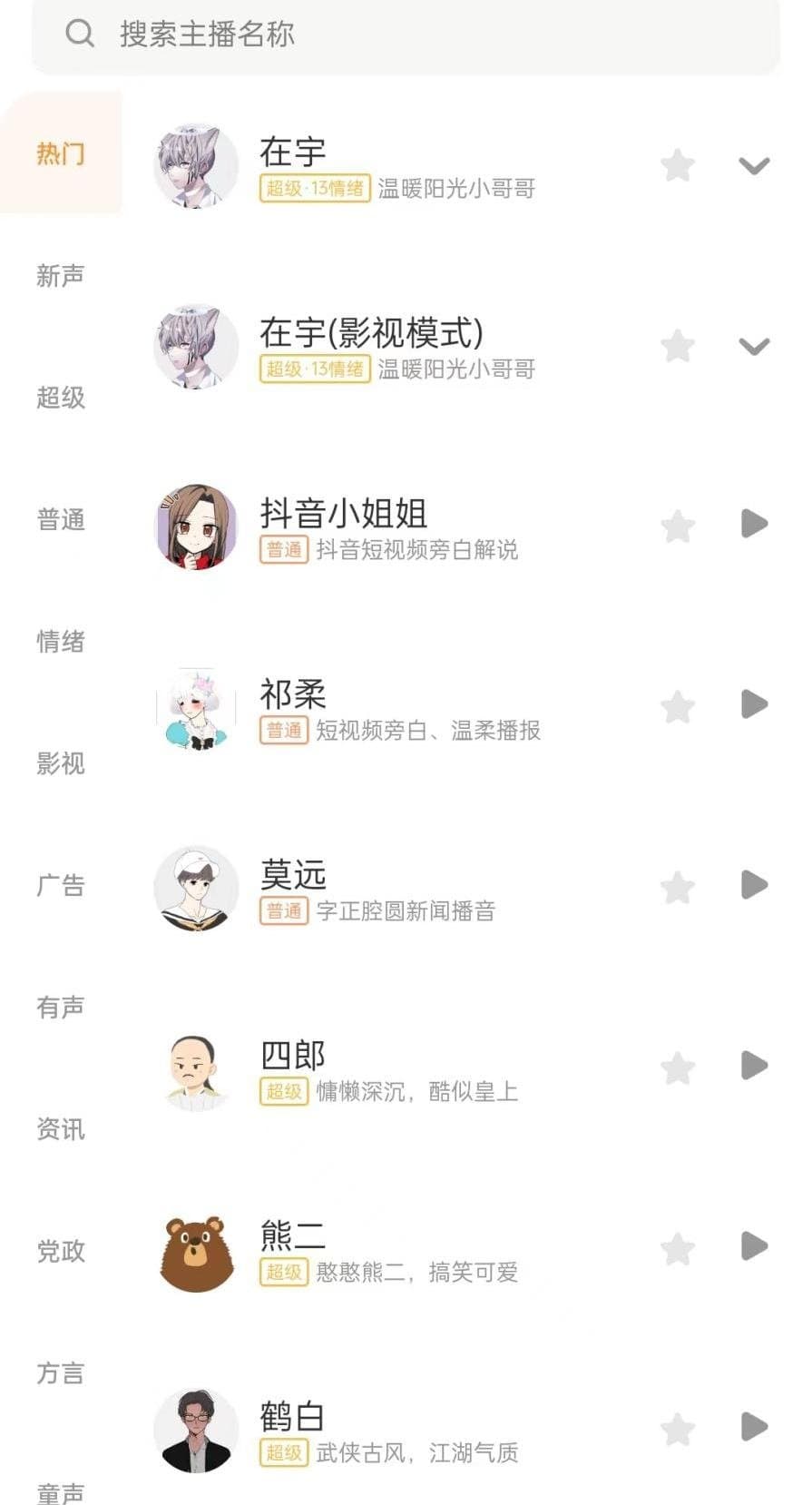
Task: Star 鹤白 as a favorite
Action: pos(678,1427)
